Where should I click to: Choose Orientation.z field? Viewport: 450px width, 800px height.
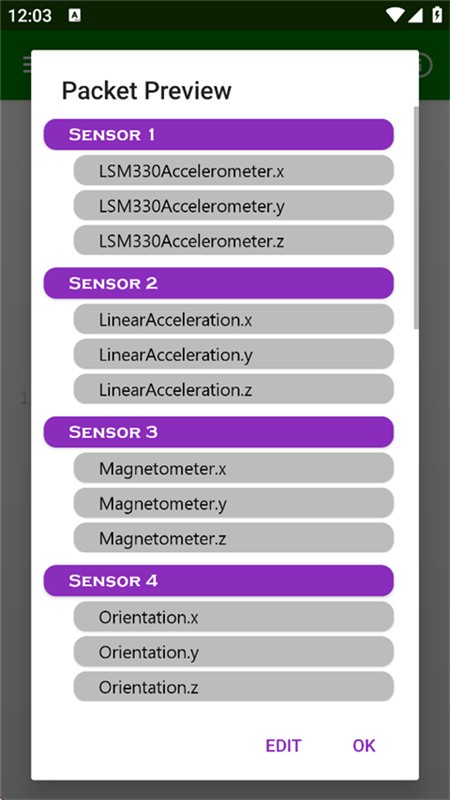click(234, 687)
